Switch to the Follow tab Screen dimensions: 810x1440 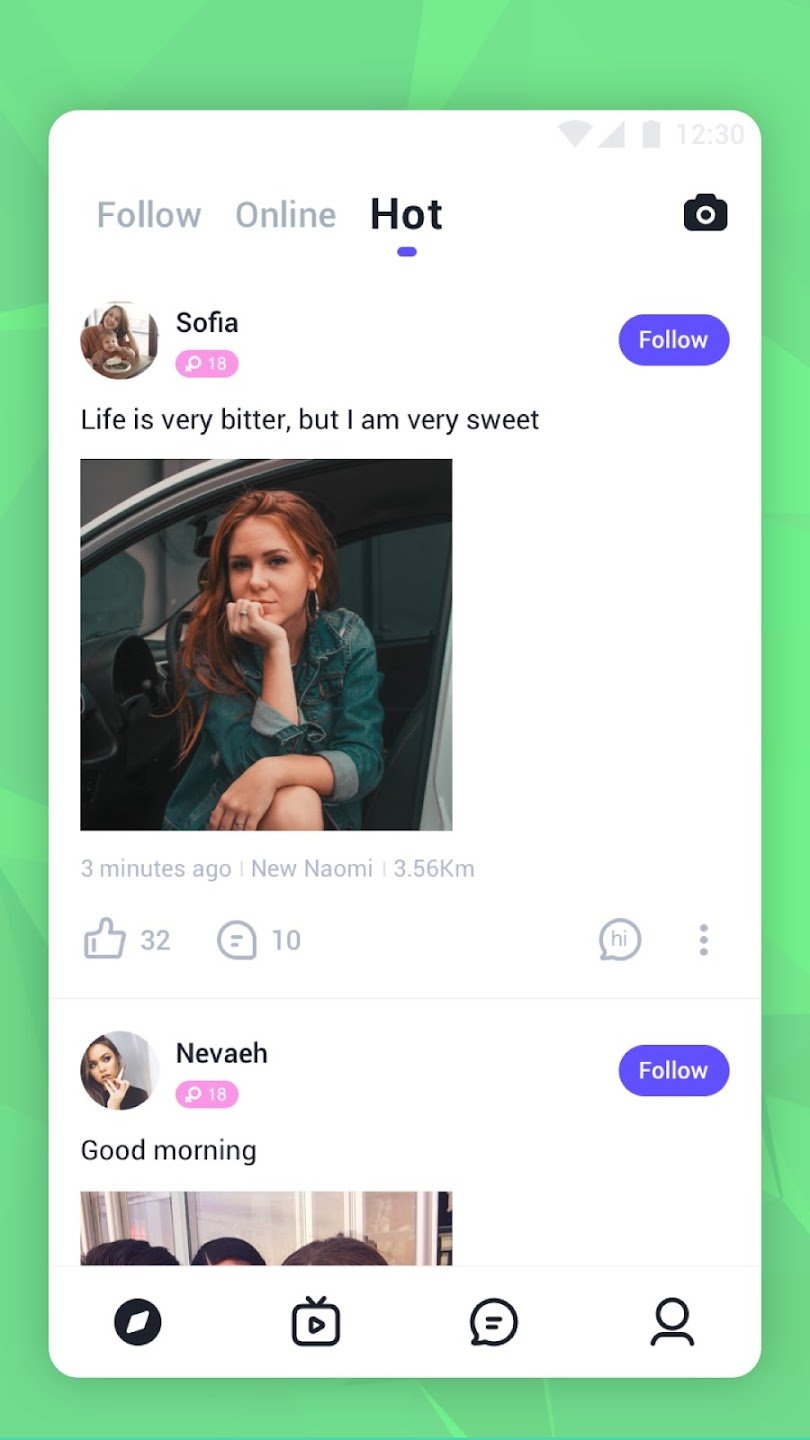[x=149, y=215]
